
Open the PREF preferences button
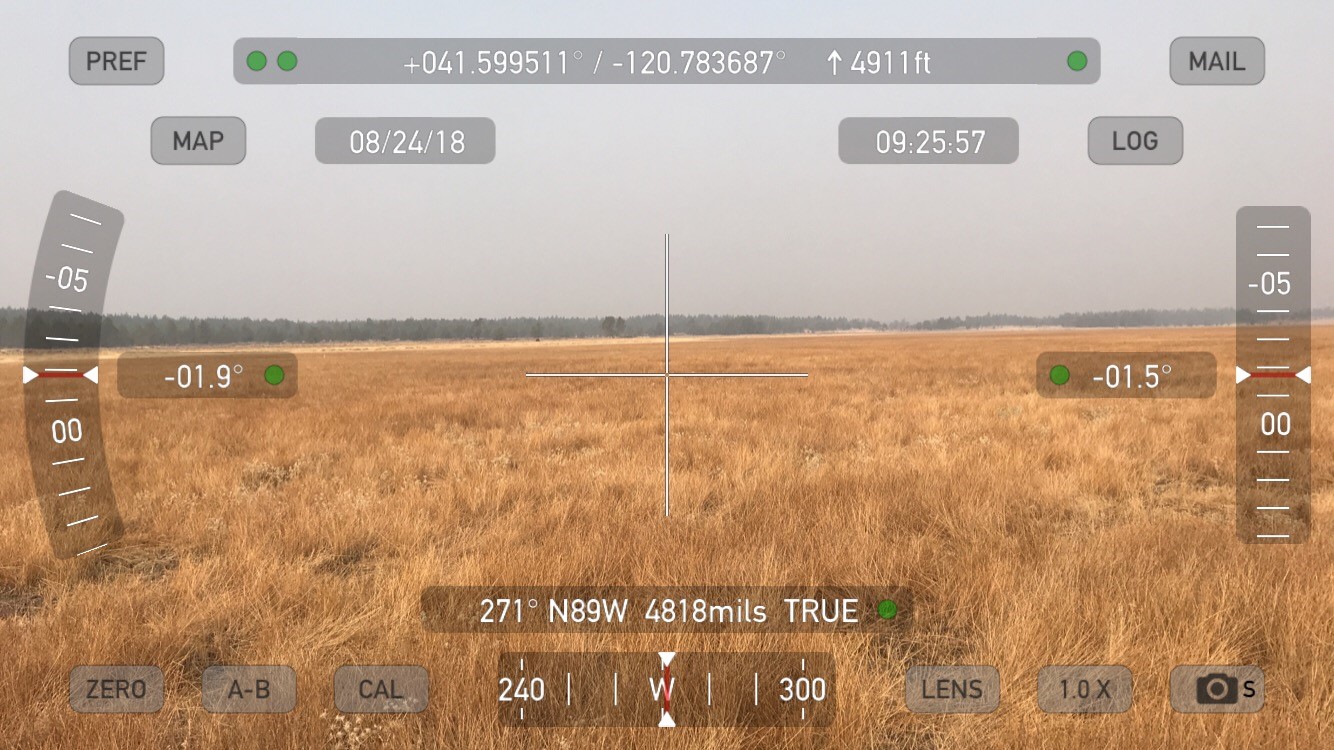pyautogui.click(x=116, y=61)
